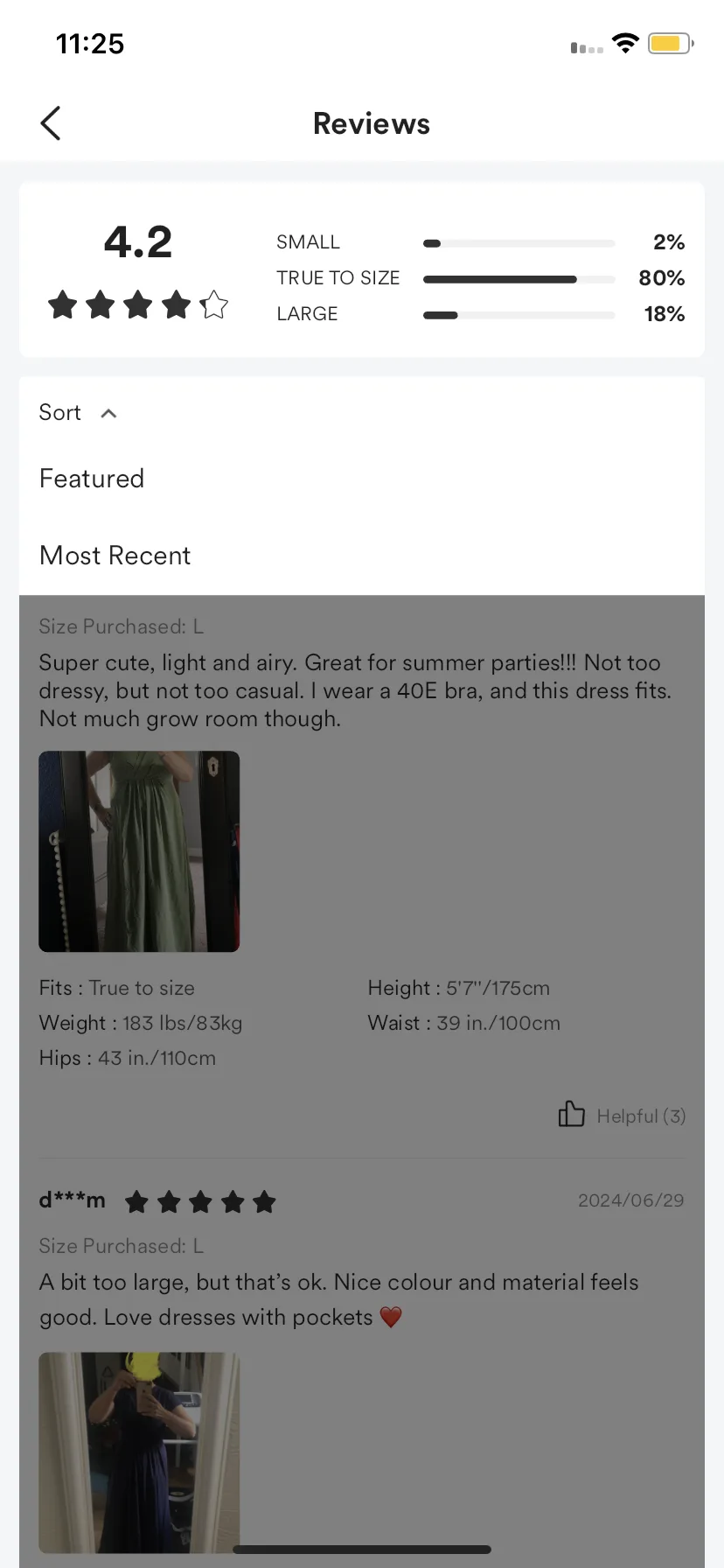Tap the back arrow to leave Reviews
The width and height of the screenshot is (724, 1568).
click(50, 122)
